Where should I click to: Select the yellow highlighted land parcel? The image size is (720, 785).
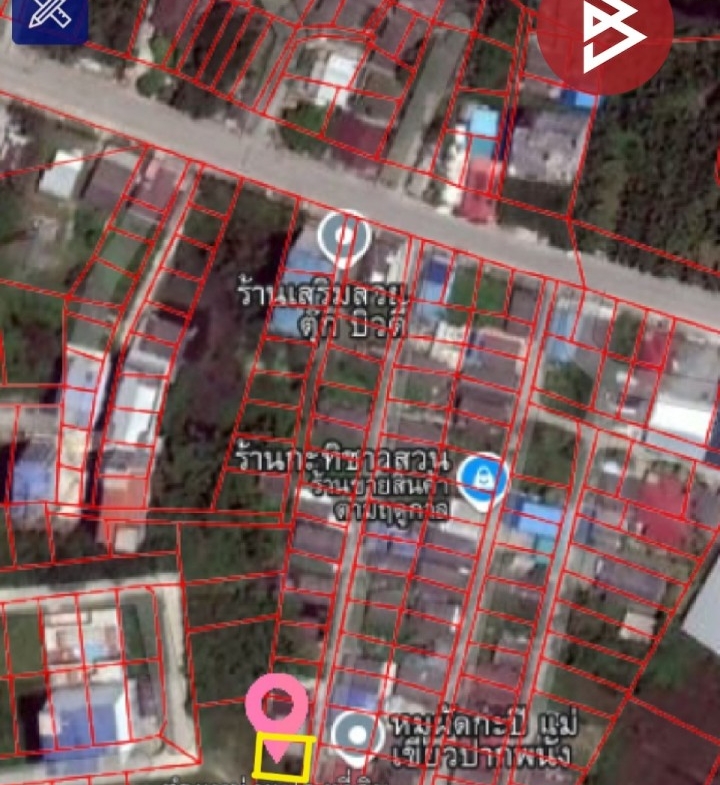coord(283,757)
